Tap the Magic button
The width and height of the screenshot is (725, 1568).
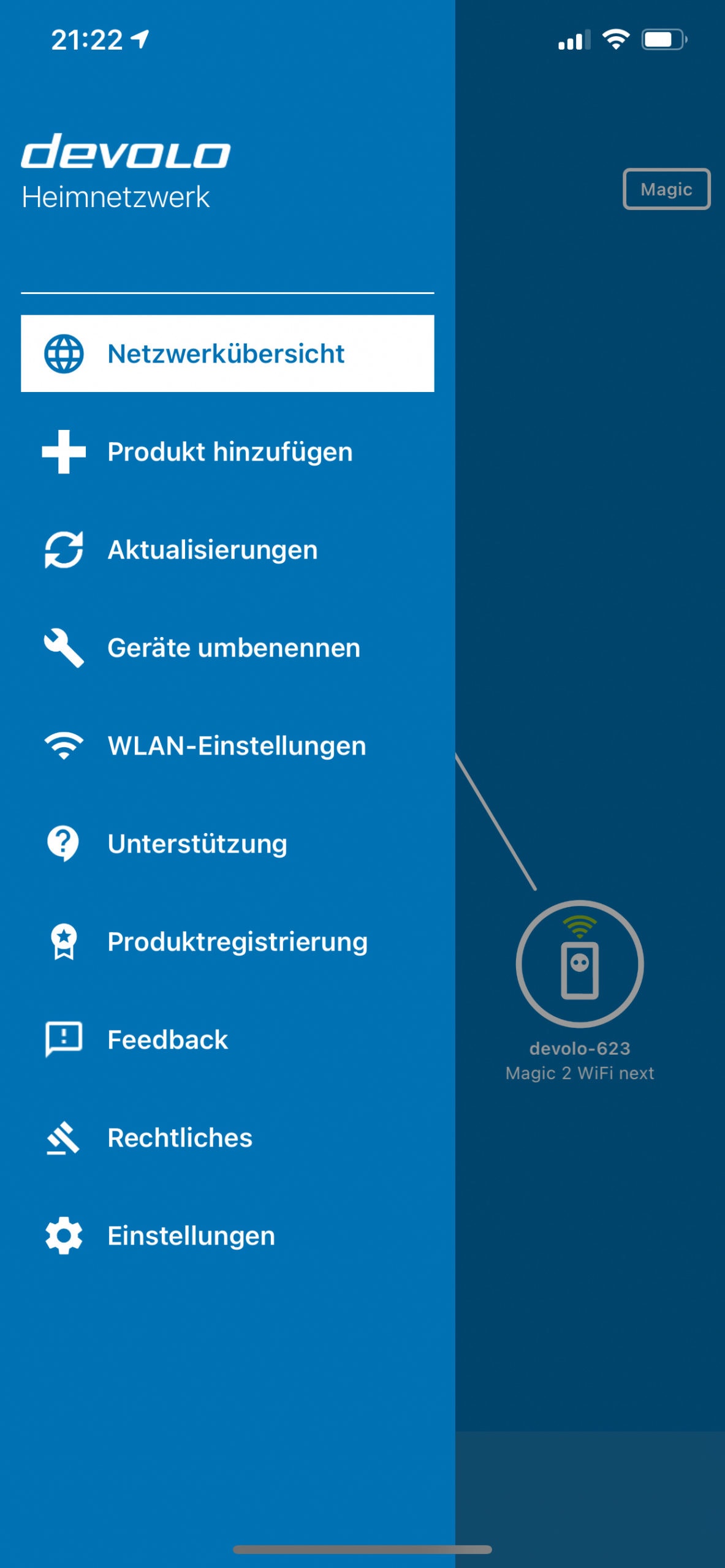click(666, 189)
